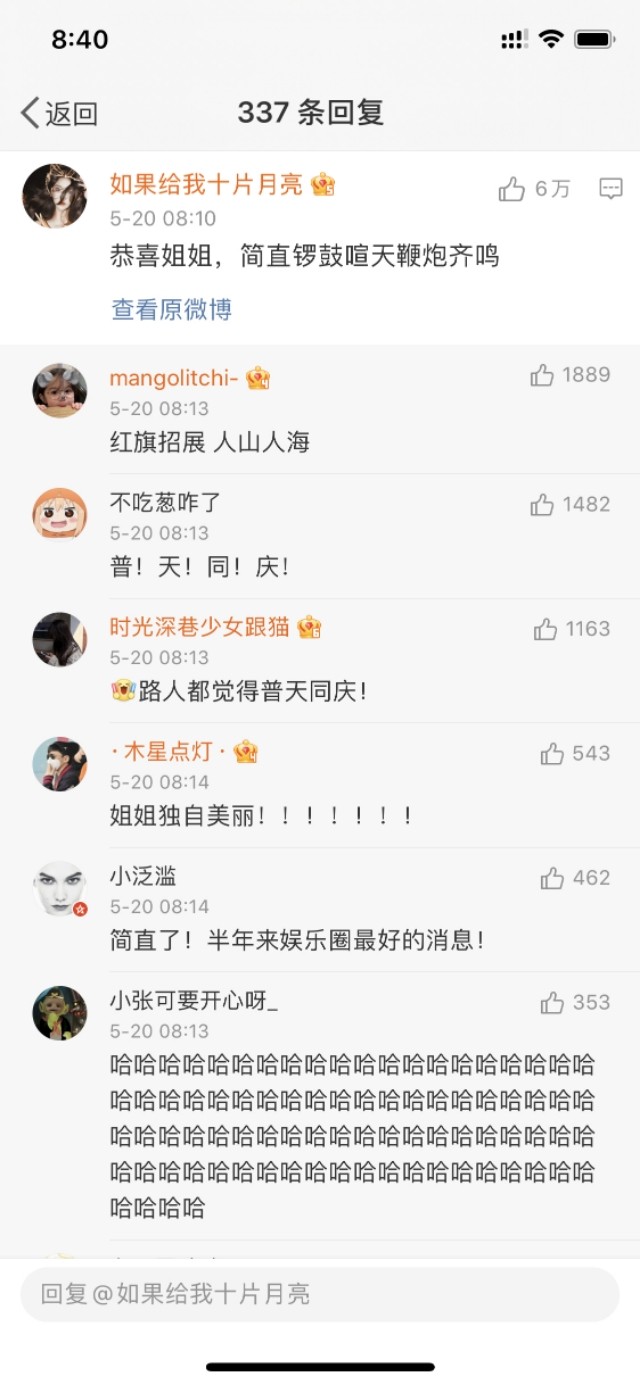
Task: Tap 小张可要开心呀_ username
Action: [193, 1001]
